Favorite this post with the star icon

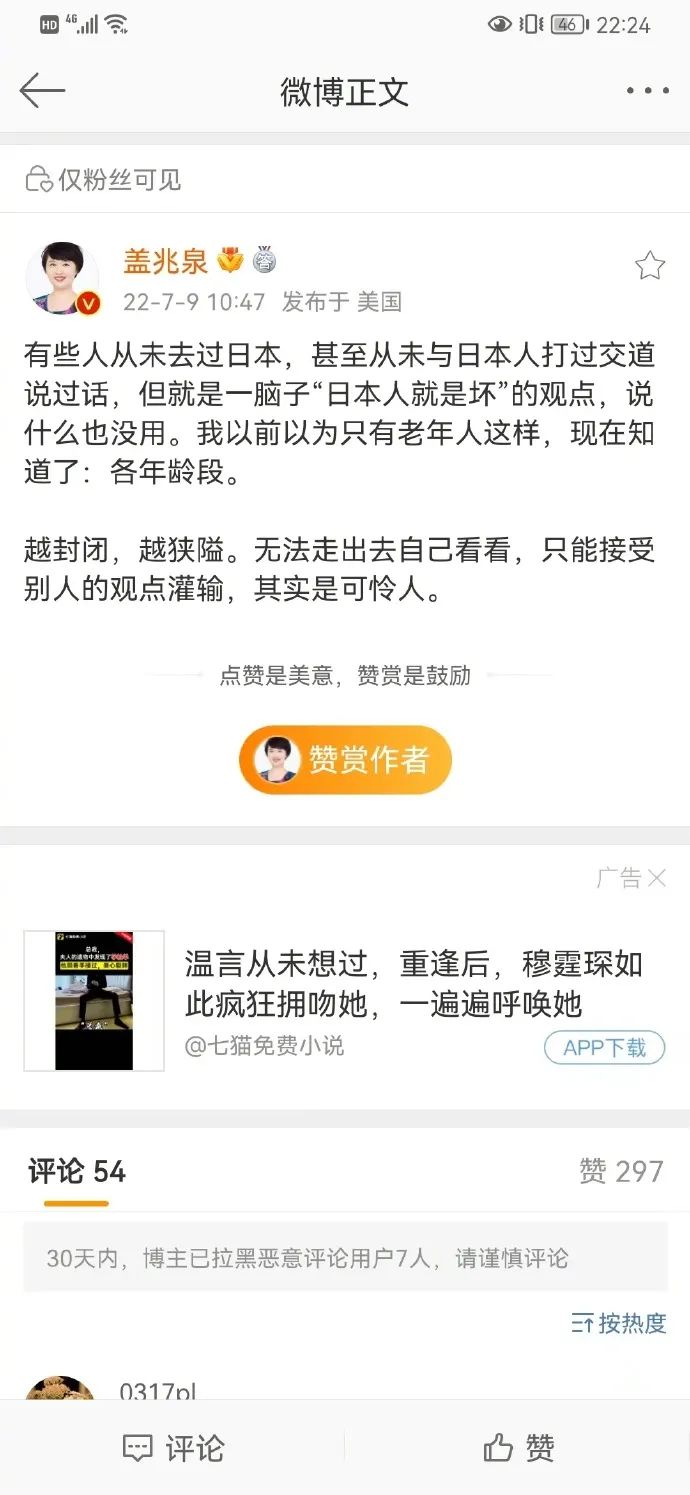tap(650, 265)
